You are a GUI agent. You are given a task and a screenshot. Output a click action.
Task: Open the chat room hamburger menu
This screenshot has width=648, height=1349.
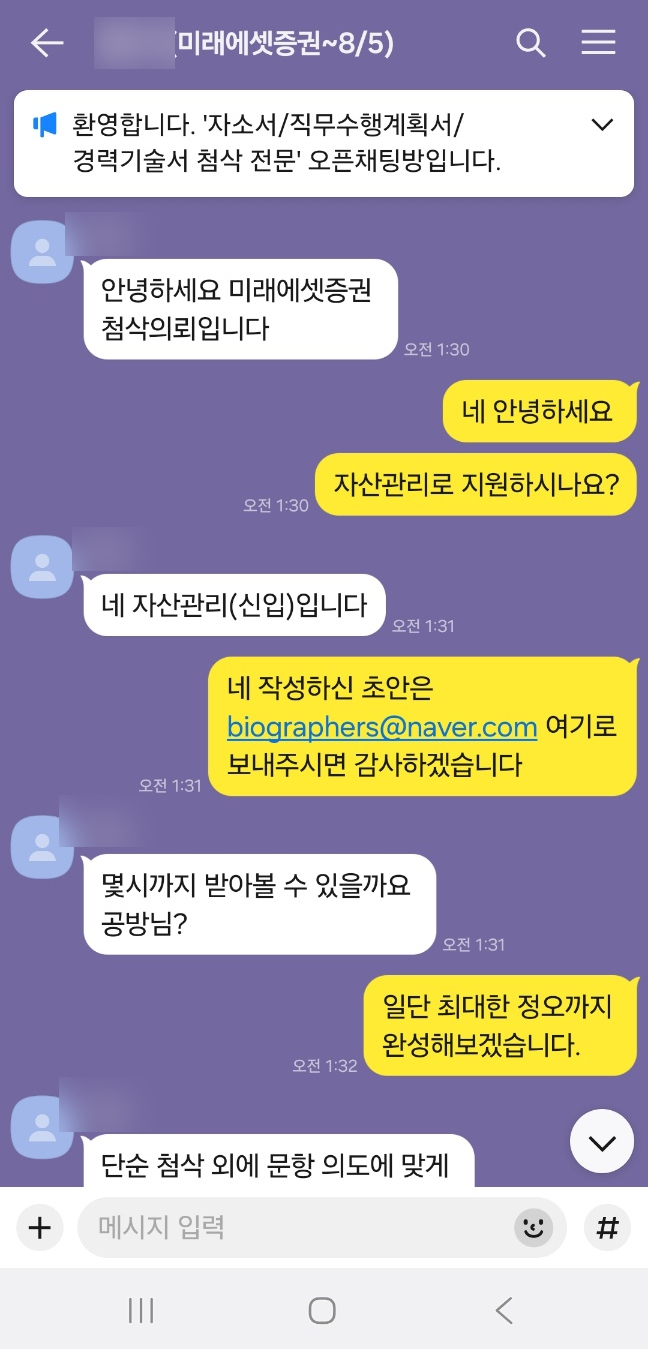[598, 43]
